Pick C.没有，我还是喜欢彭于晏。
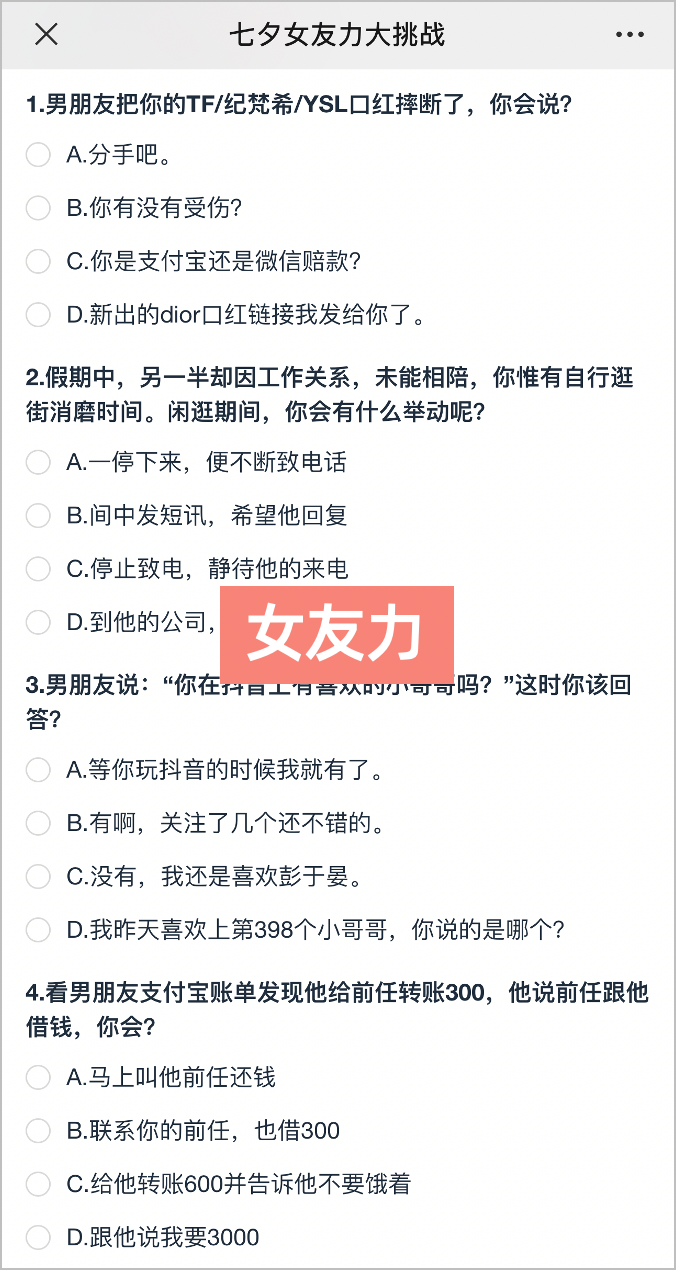Viewport: 676px width, 1270px height. tap(38, 877)
